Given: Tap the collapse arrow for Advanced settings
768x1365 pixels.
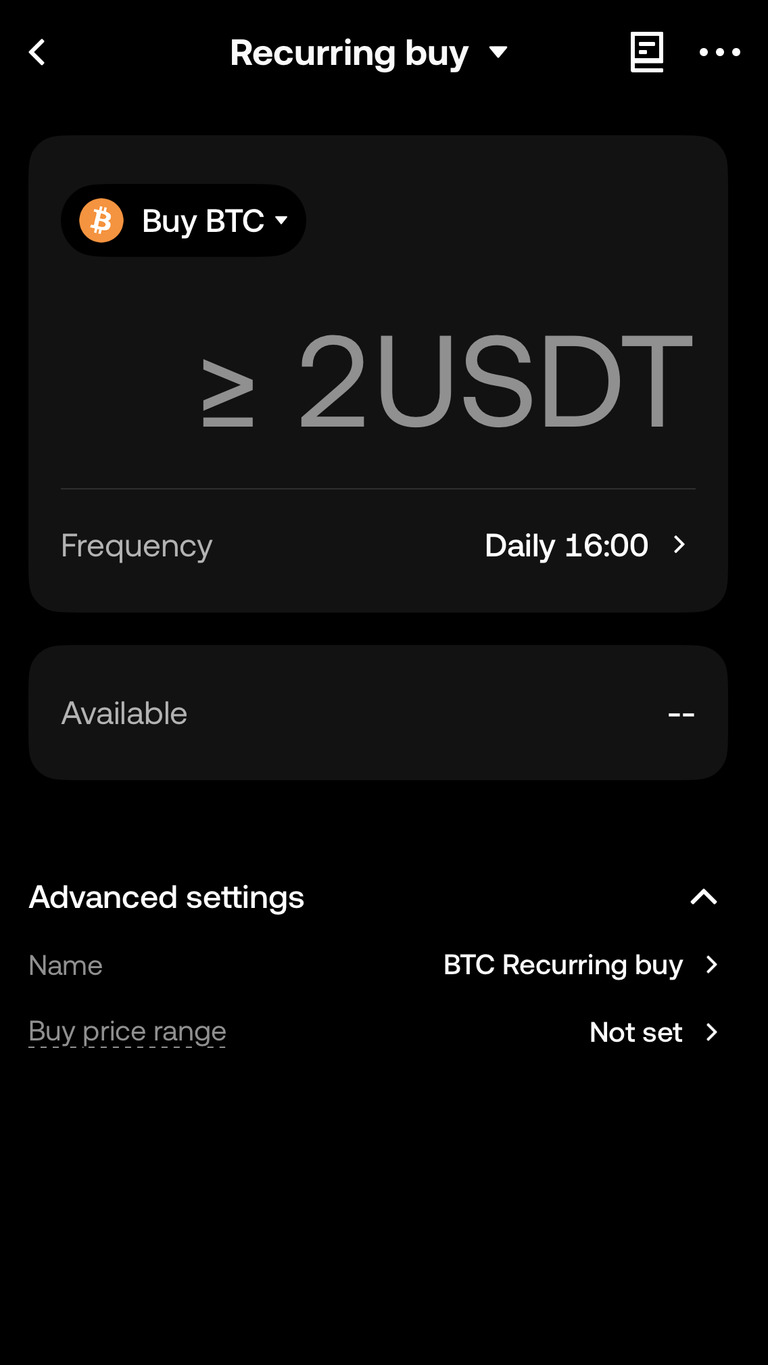Looking at the screenshot, I should pos(706,896).
